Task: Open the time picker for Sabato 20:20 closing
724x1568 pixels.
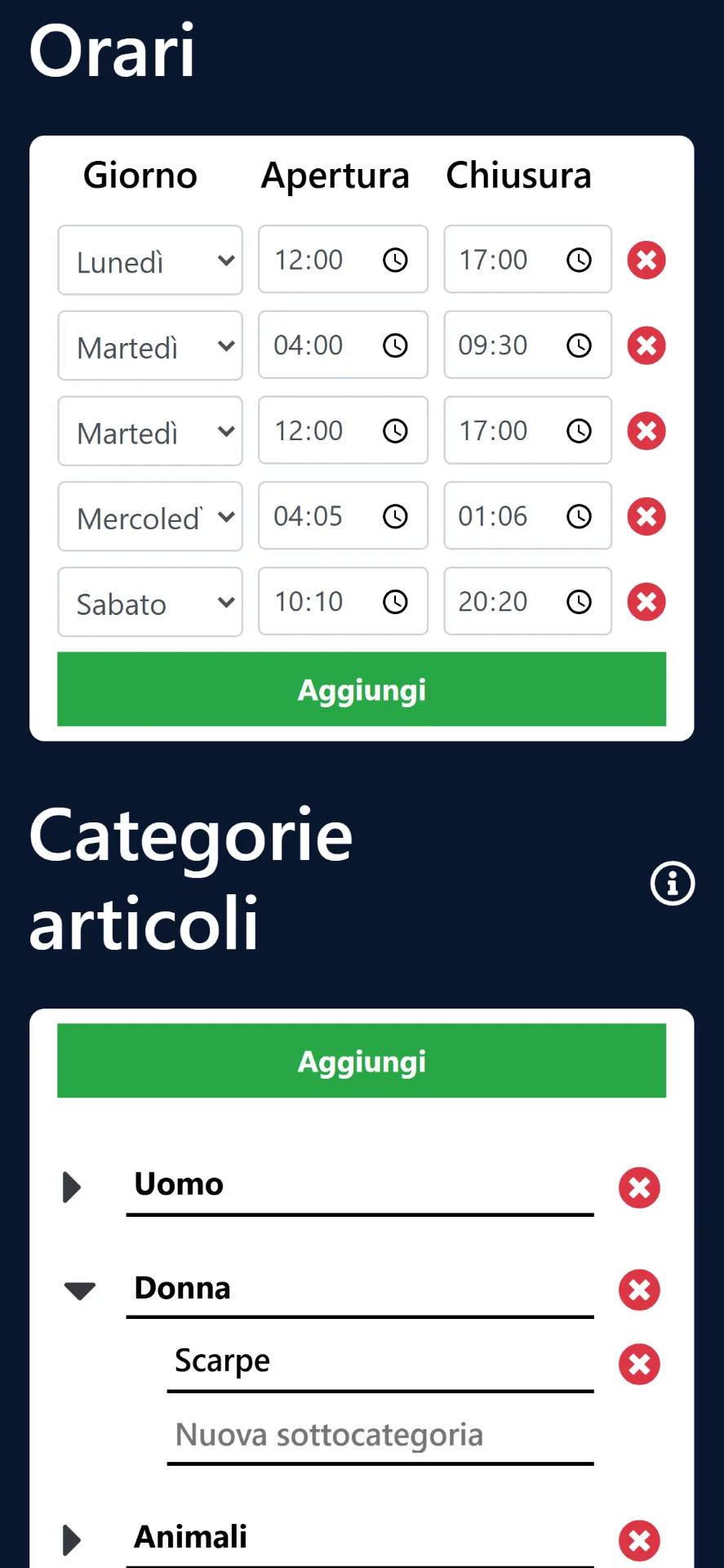Action: point(580,602)
